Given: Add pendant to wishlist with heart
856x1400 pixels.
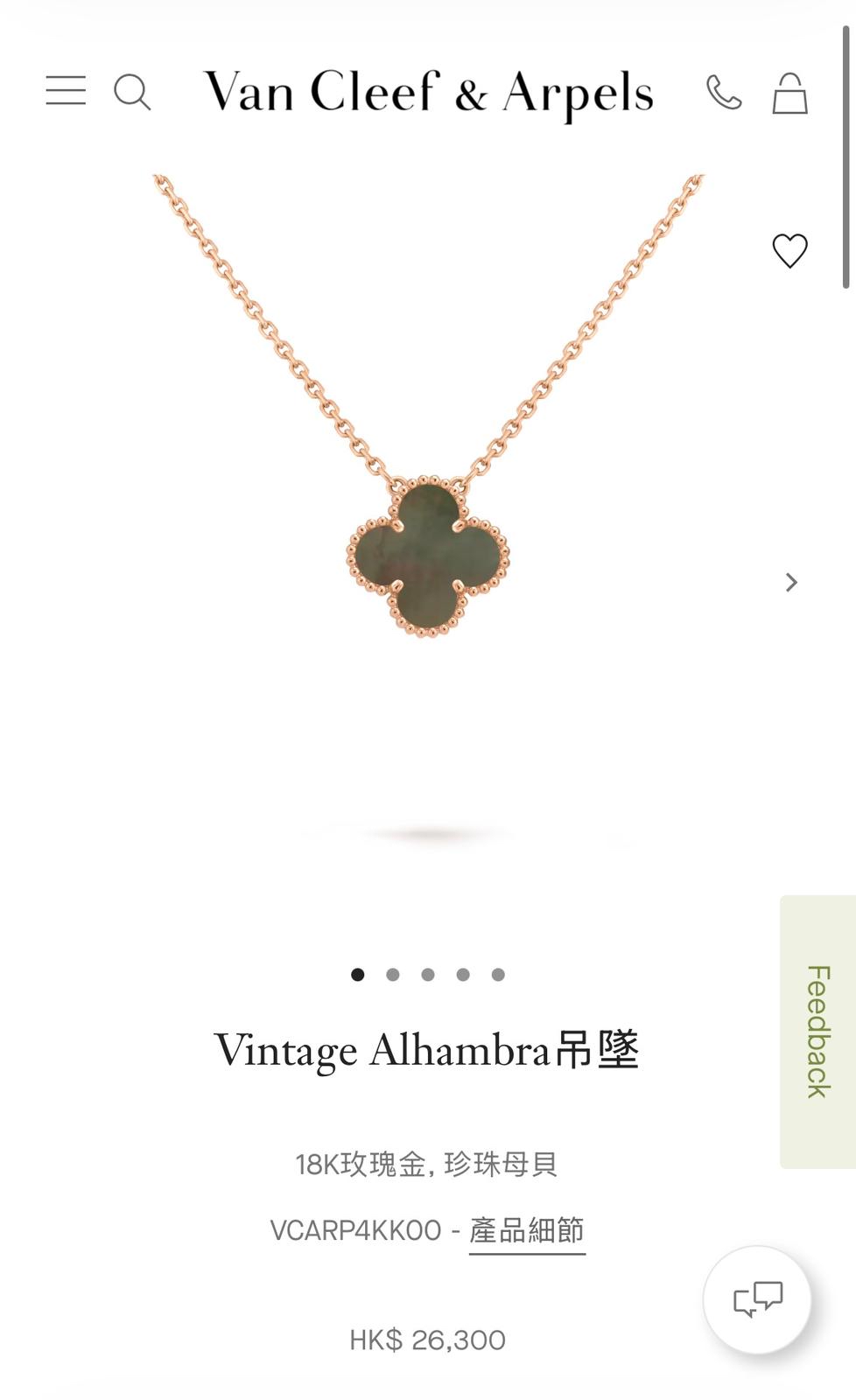Looking at the screenshot, I should tap(789, 251).
